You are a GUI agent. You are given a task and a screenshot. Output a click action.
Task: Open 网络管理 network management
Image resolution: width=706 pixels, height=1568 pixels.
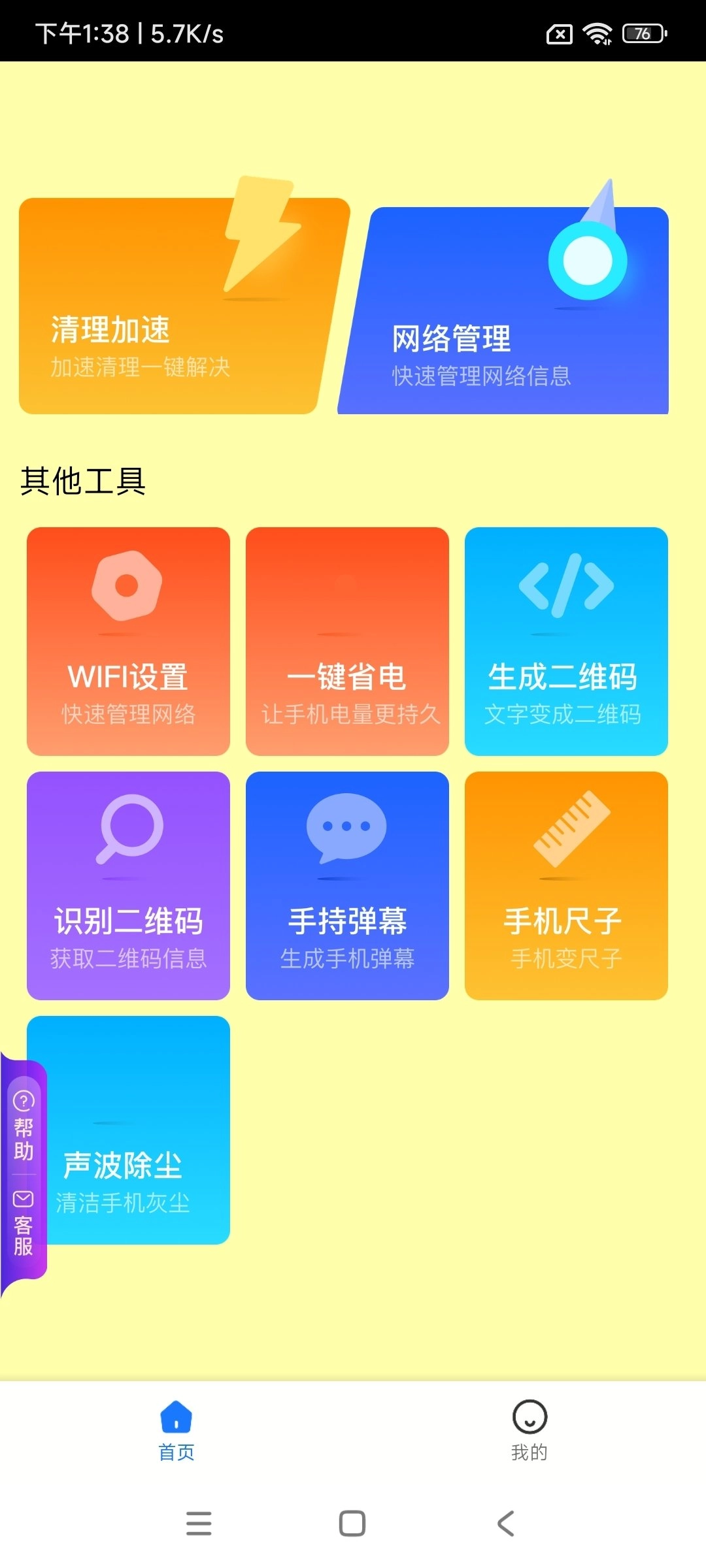click(x=503, y=314)
